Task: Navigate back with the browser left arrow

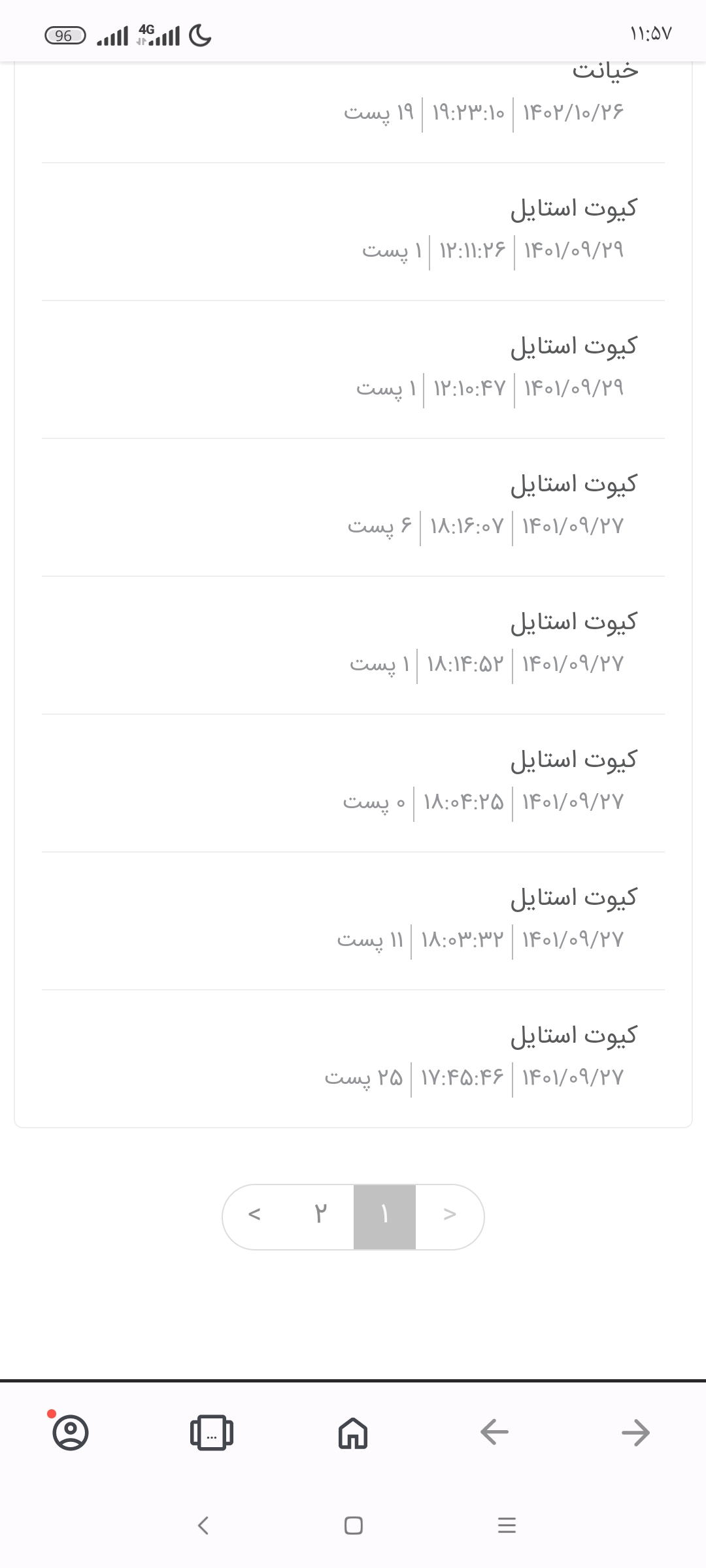Action: pos(494,1433)
